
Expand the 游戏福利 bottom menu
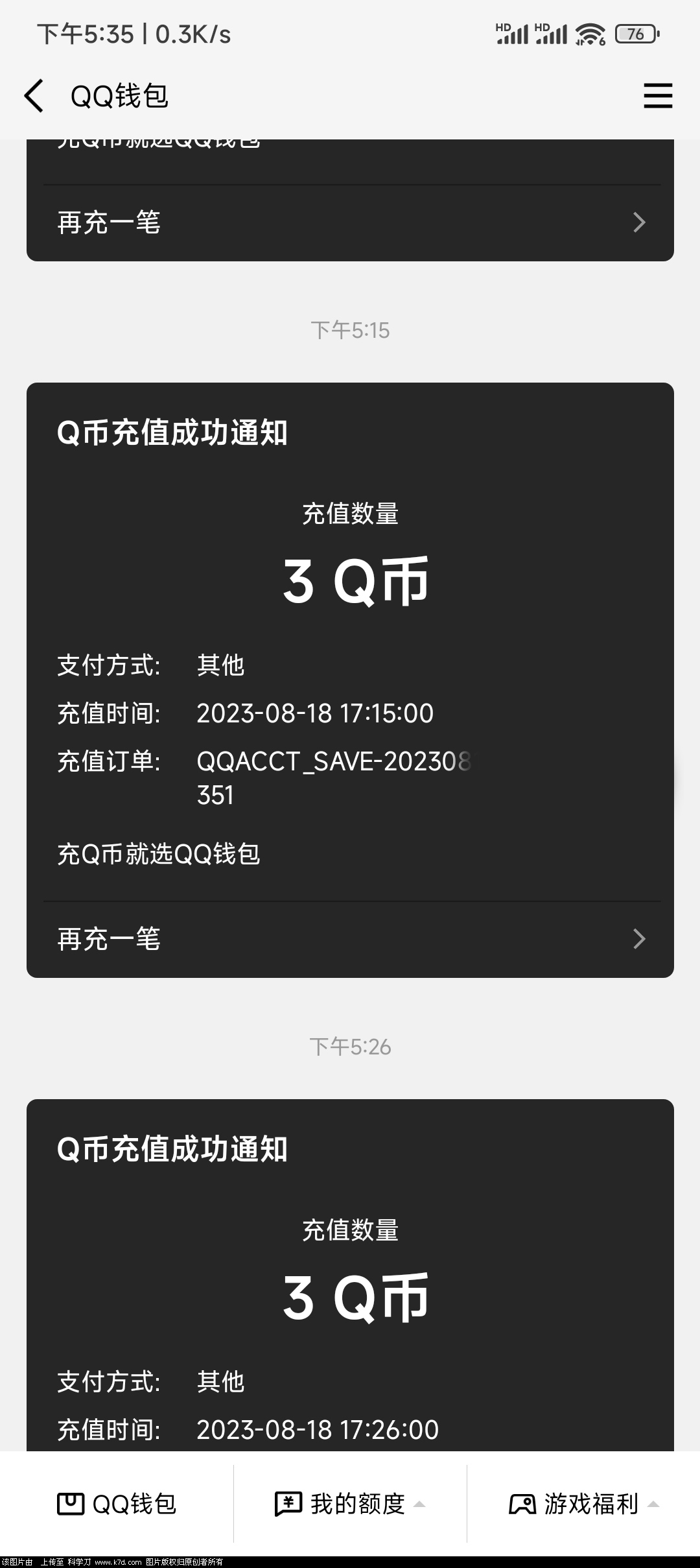click(x=583, y=1503)
